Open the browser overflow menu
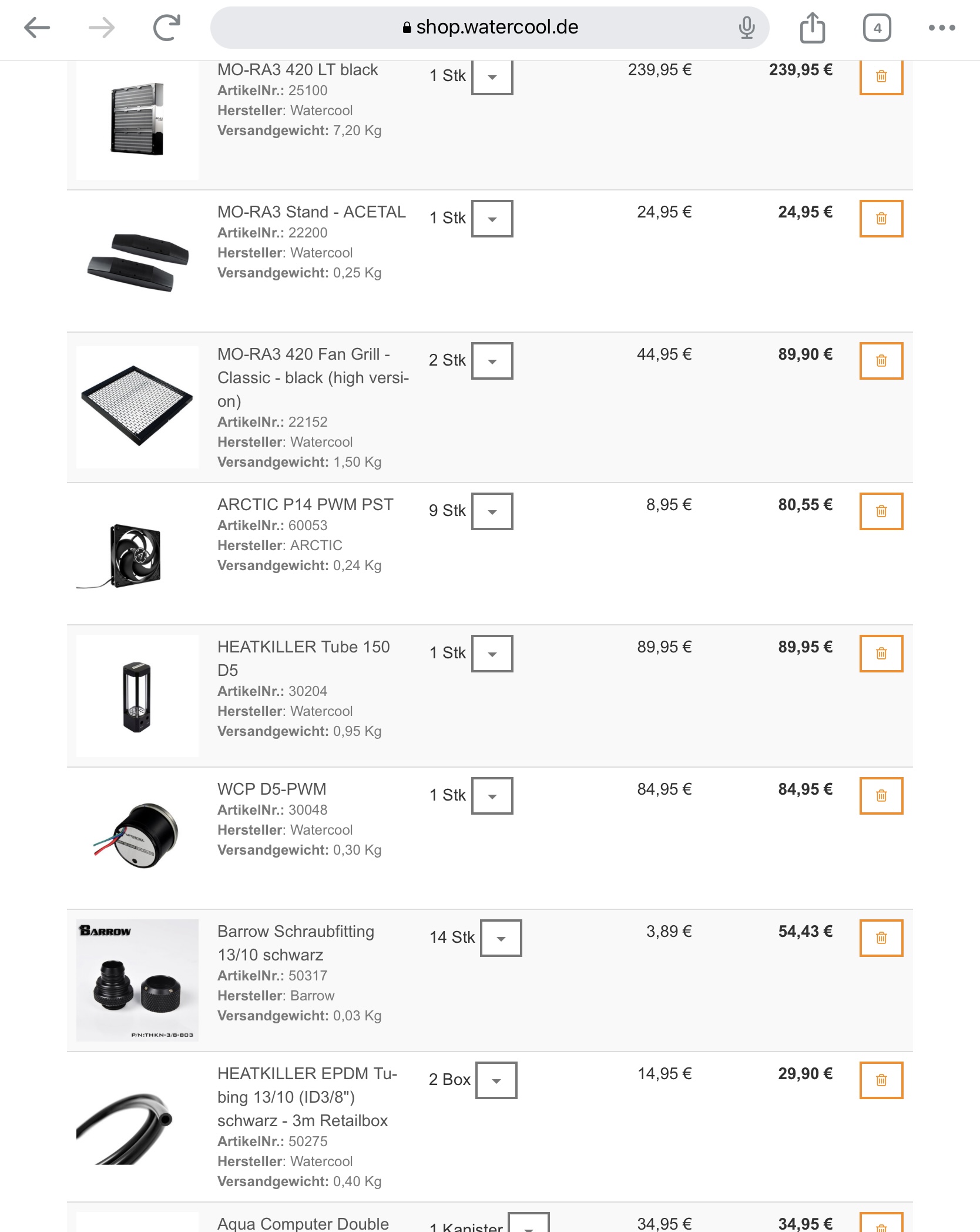 [941, 28]
